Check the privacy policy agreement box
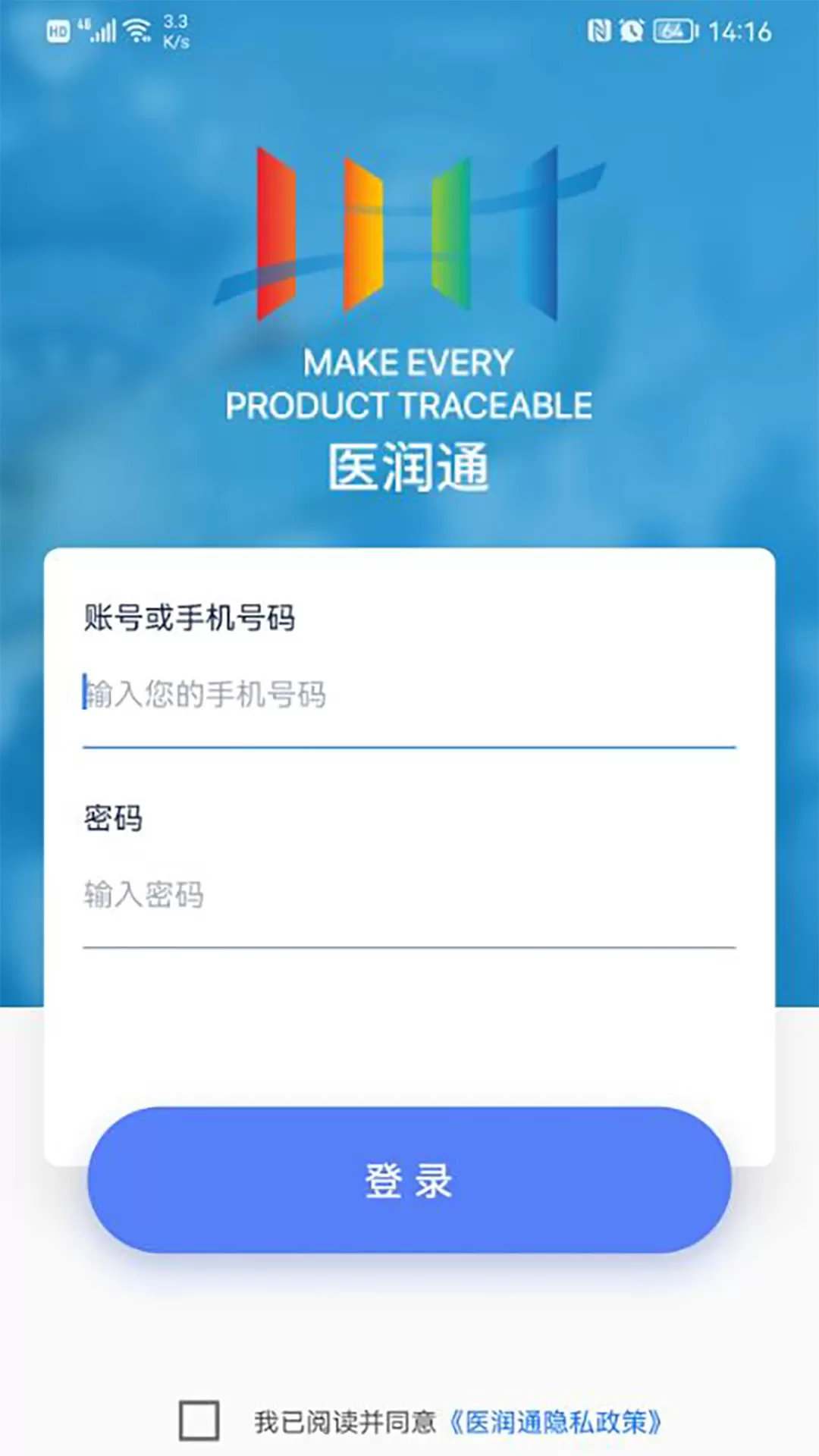 click(x=199, y=1420)
